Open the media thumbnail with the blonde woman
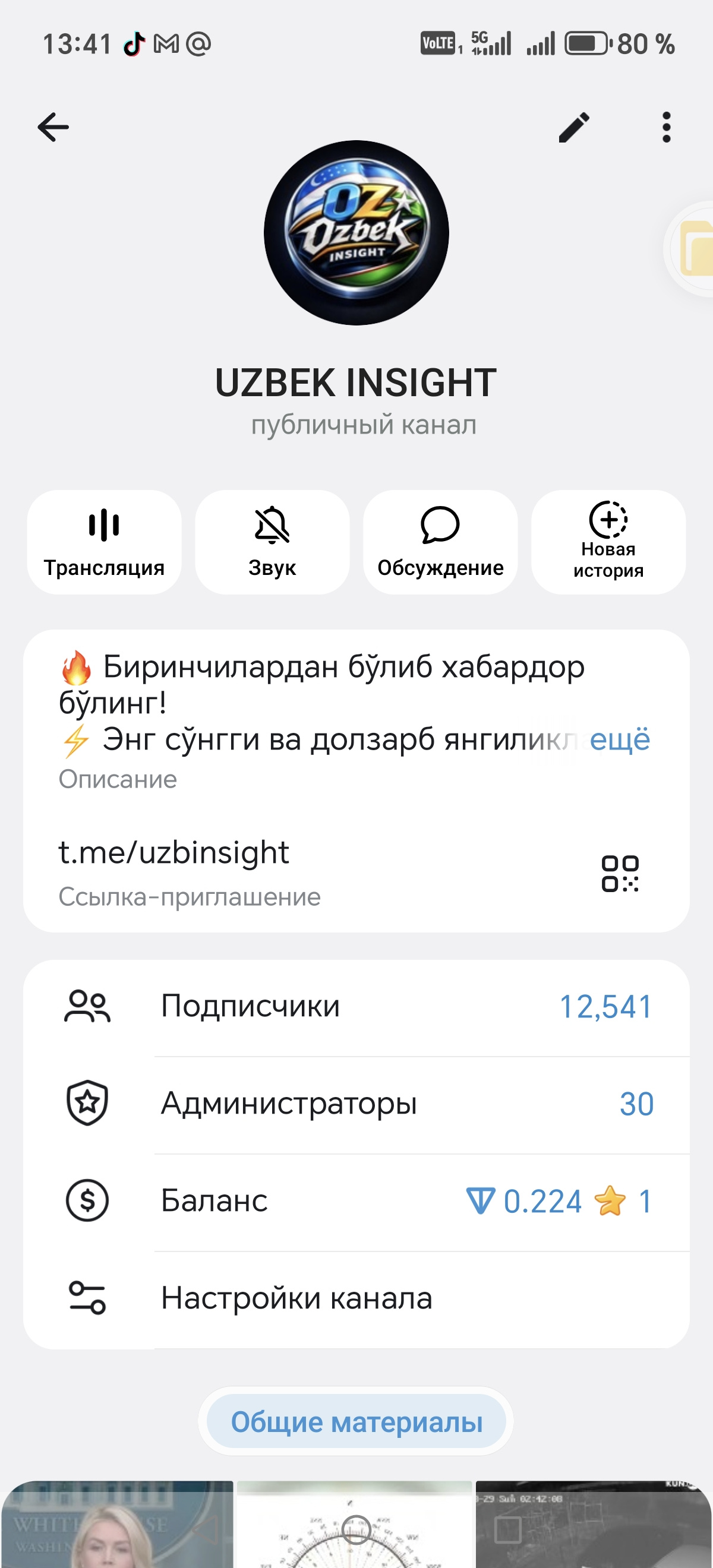The height and width of the screenshot is (1568, 713). pos(118,1525)
